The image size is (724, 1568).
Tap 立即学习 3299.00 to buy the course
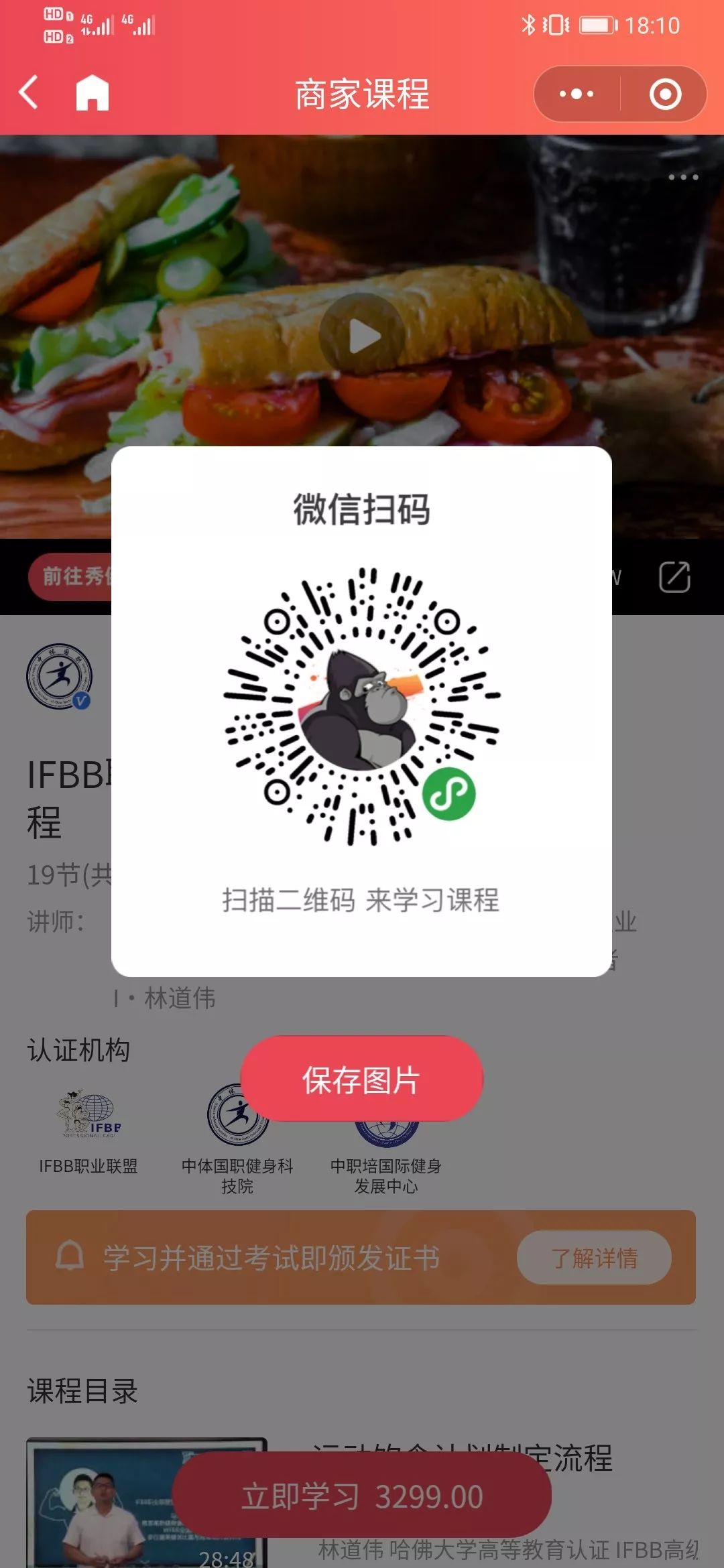click(362, 1496)
